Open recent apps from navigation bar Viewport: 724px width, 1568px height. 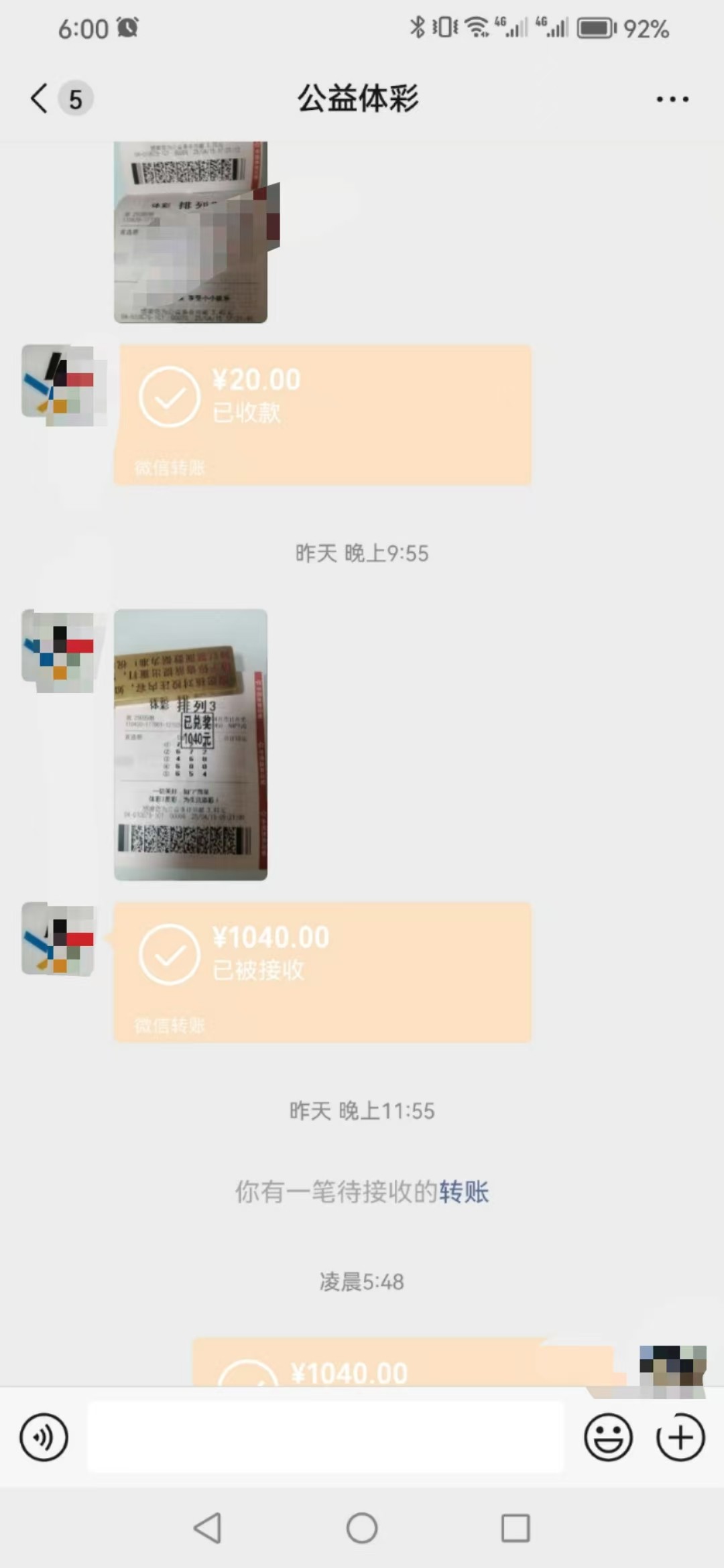[x=516, y=1528]
